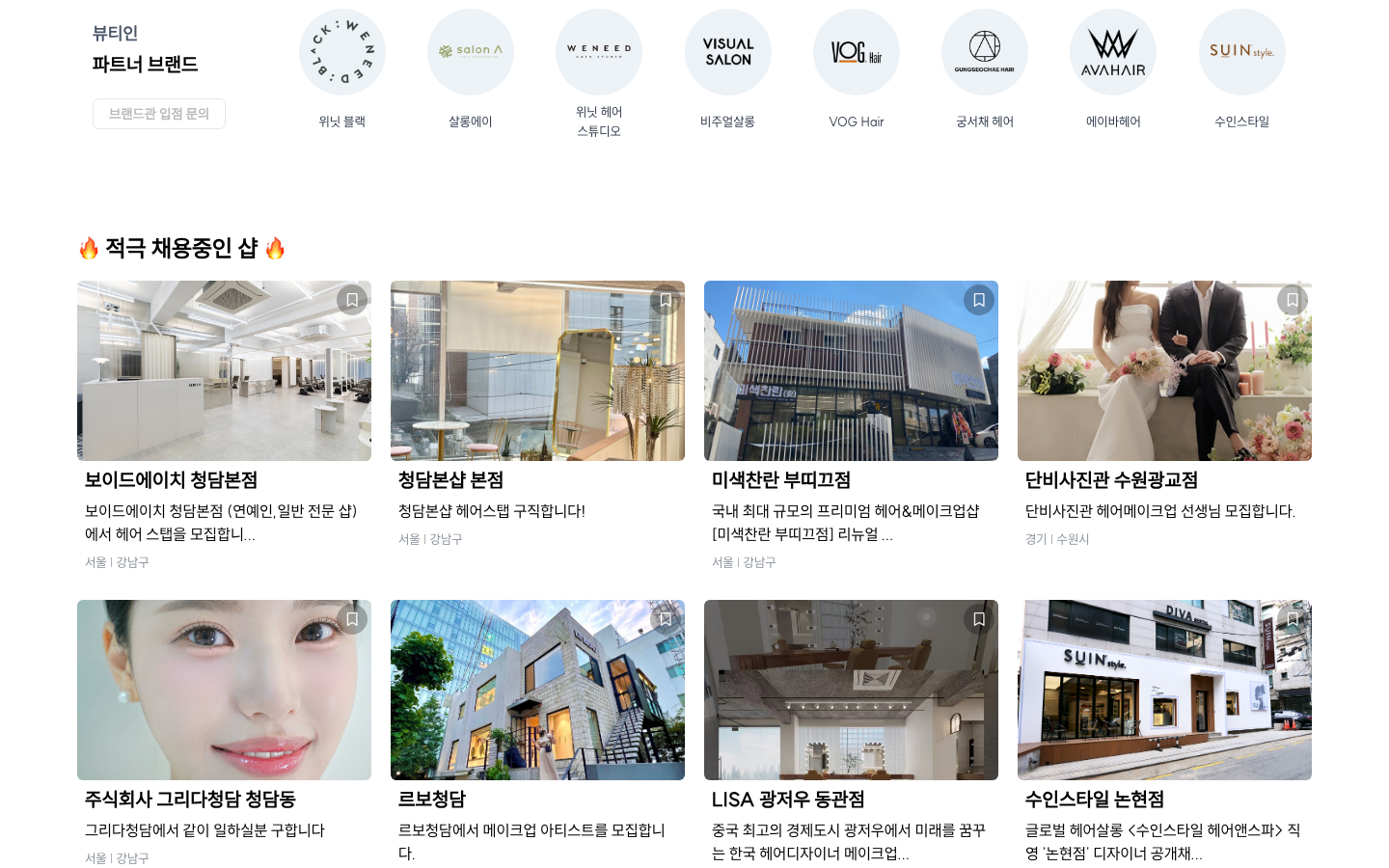1389x868 pixels.
Task: Open the 수인스타일 brand circle
Action: pos(1241,53)
